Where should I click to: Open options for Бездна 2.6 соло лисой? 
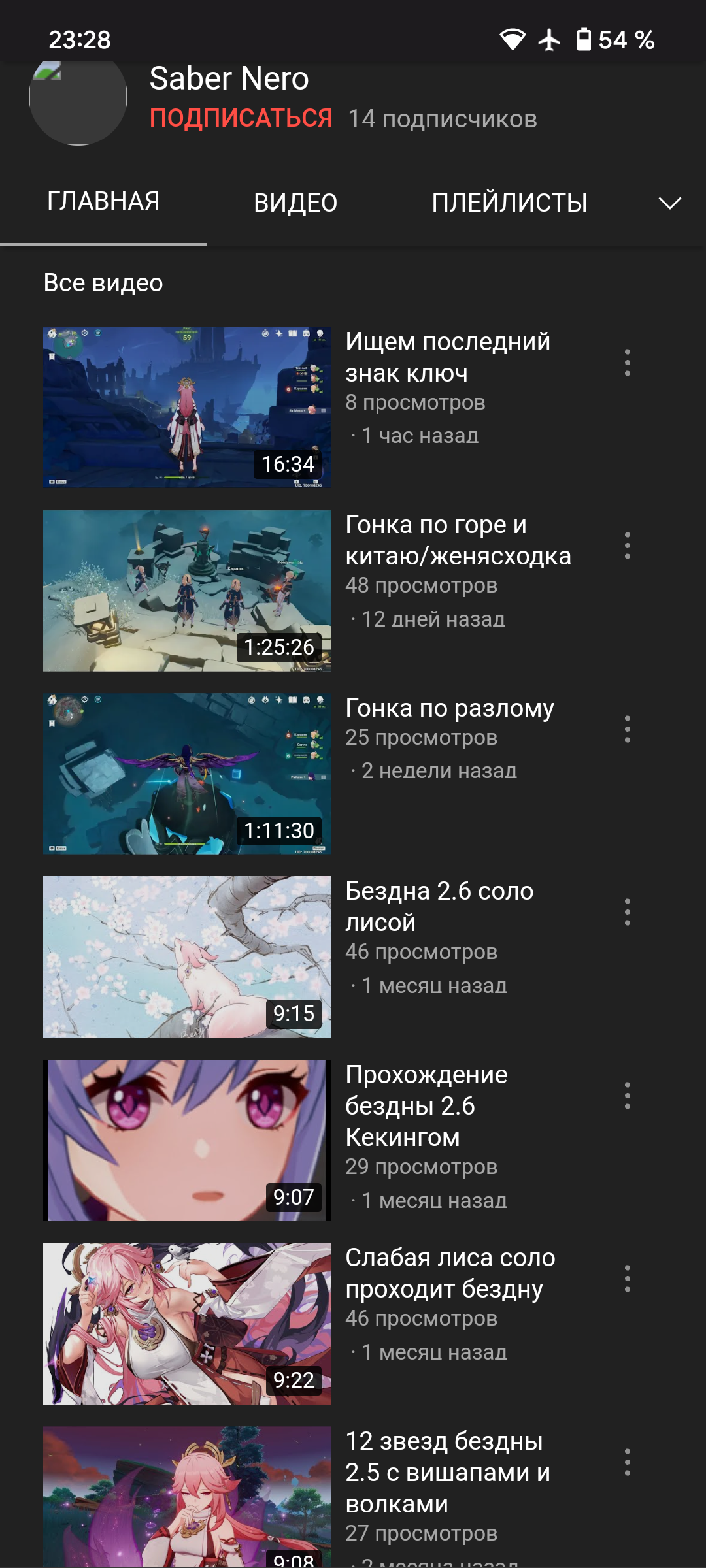tap(627, 912)
